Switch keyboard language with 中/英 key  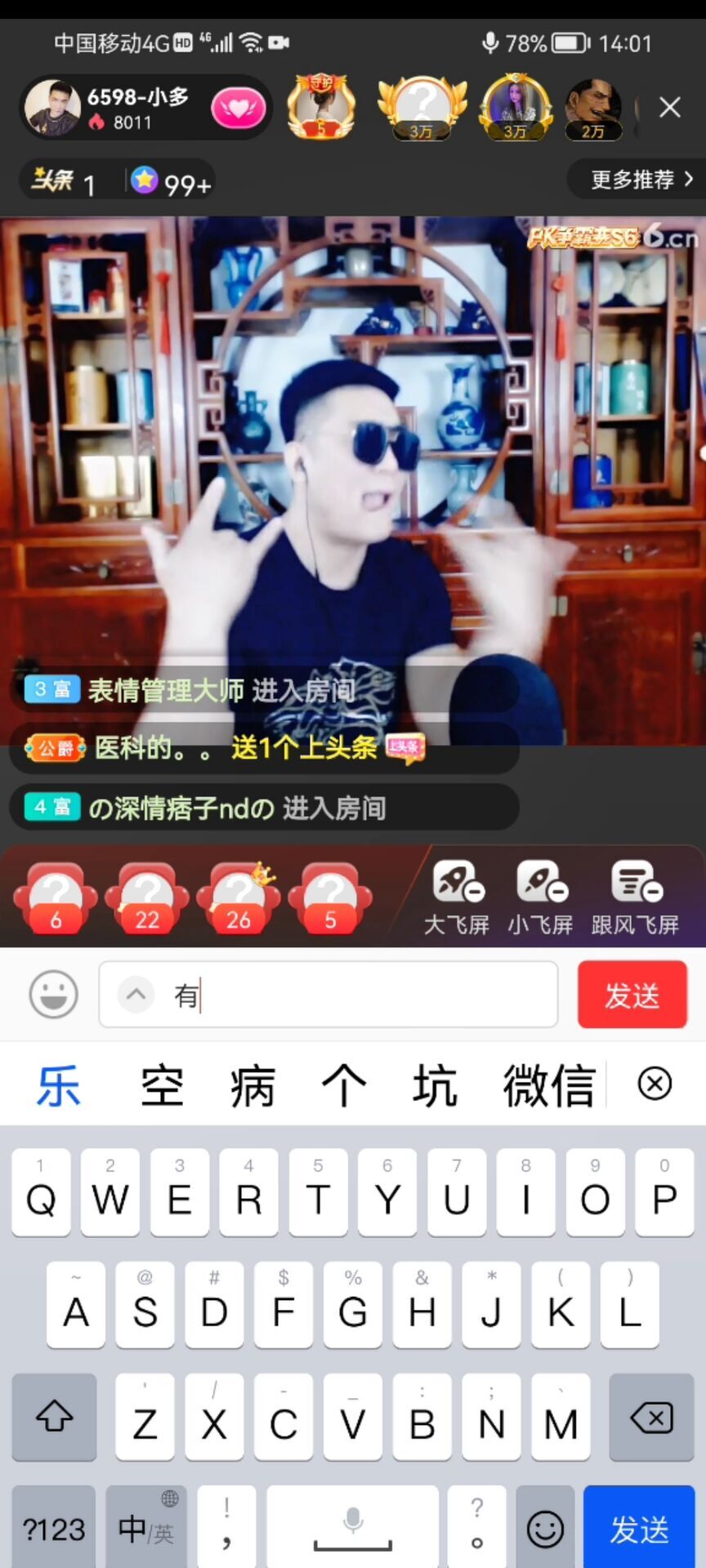[145, 1529]
